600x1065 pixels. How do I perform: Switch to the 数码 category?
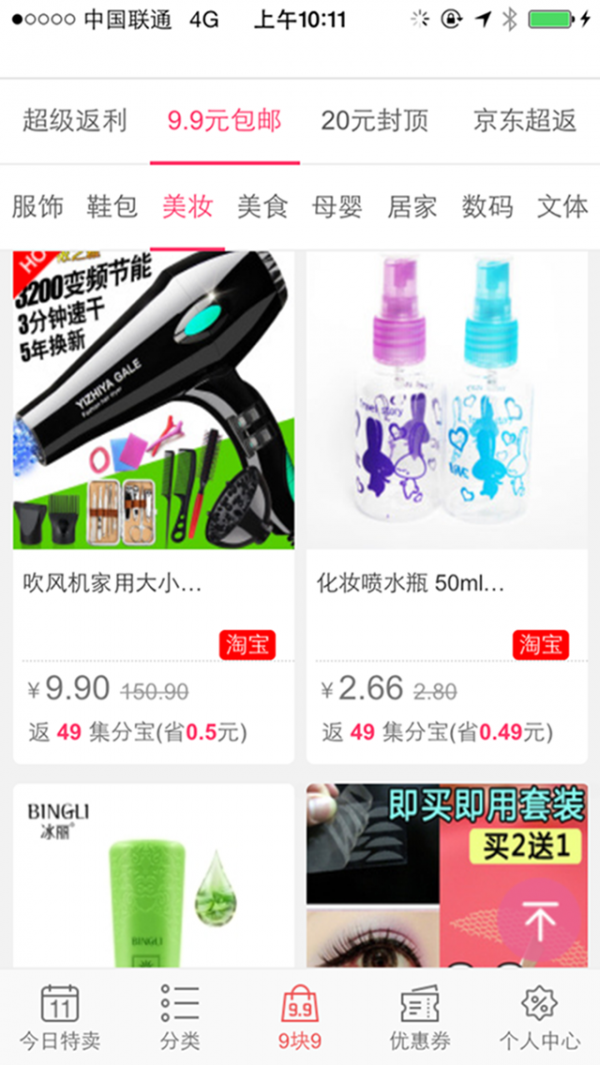click(x=487, y=207)
